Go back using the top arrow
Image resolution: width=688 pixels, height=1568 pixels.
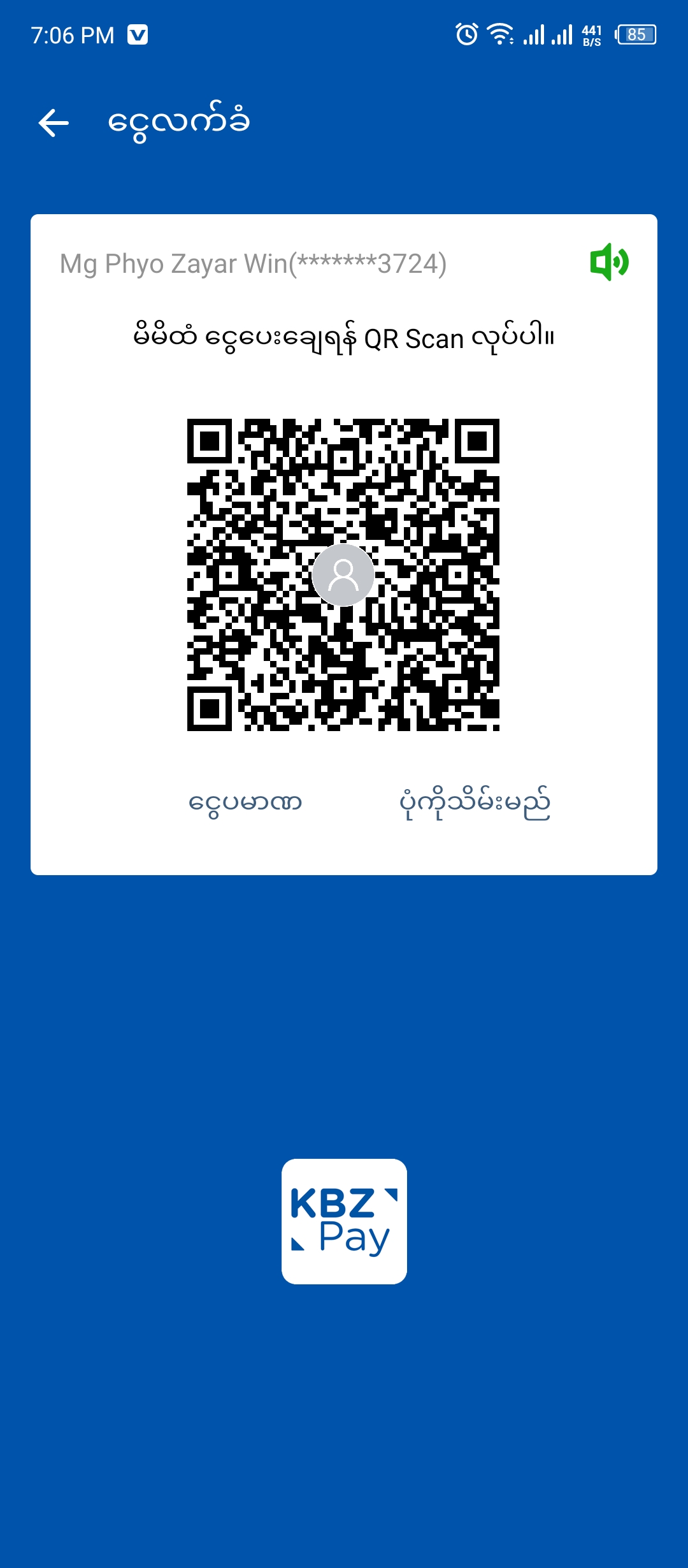pos(54,122)
